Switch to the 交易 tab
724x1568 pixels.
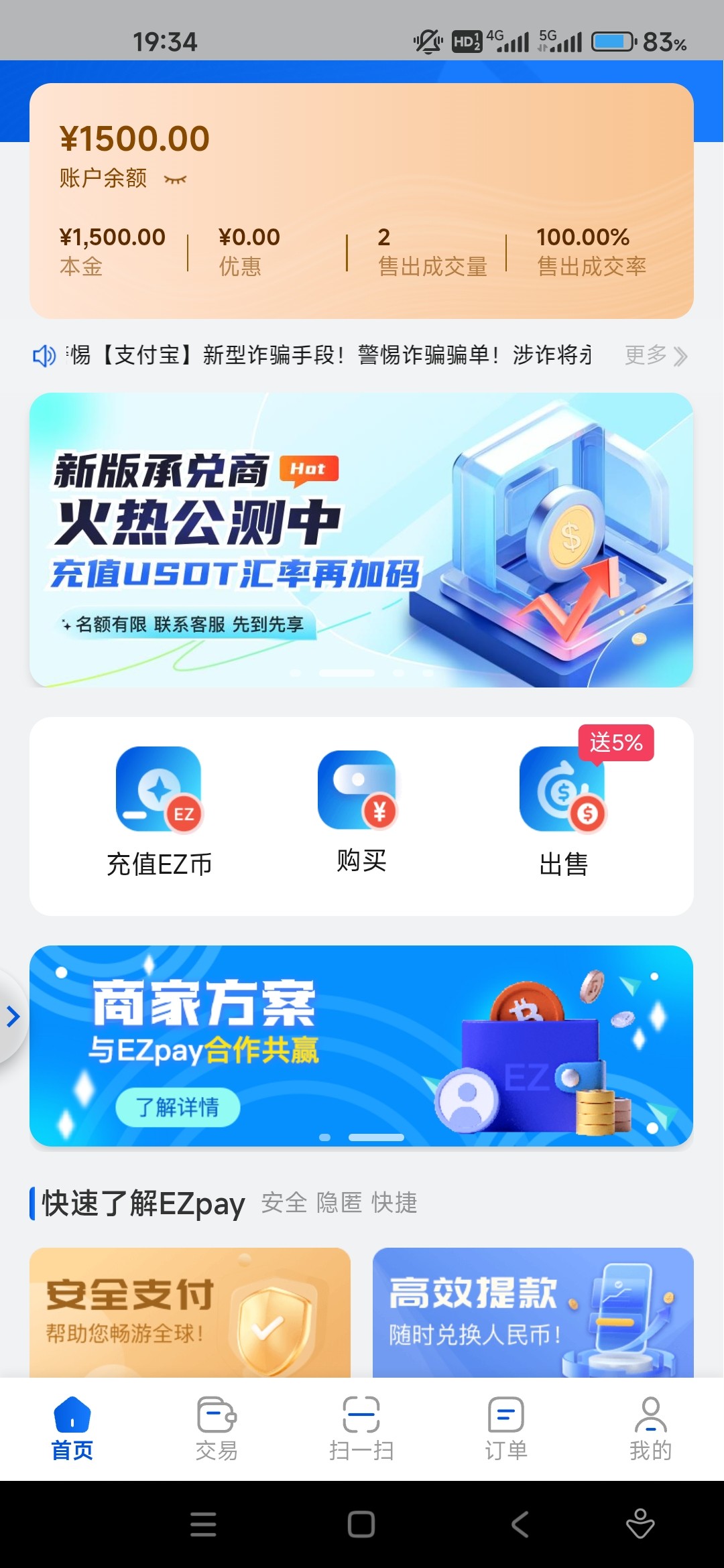(217, 1429)
